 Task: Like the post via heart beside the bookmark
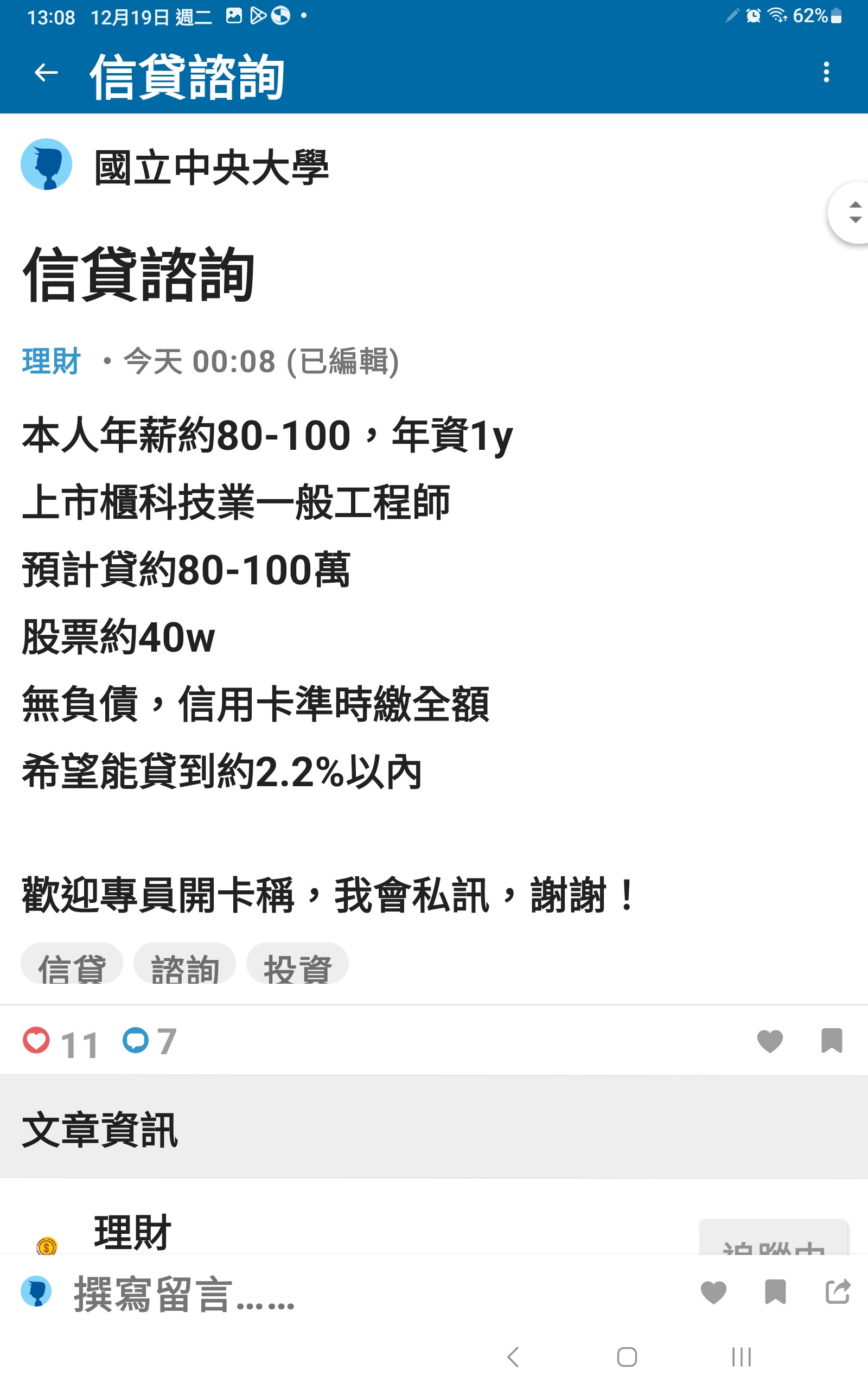click(770, 1041)
